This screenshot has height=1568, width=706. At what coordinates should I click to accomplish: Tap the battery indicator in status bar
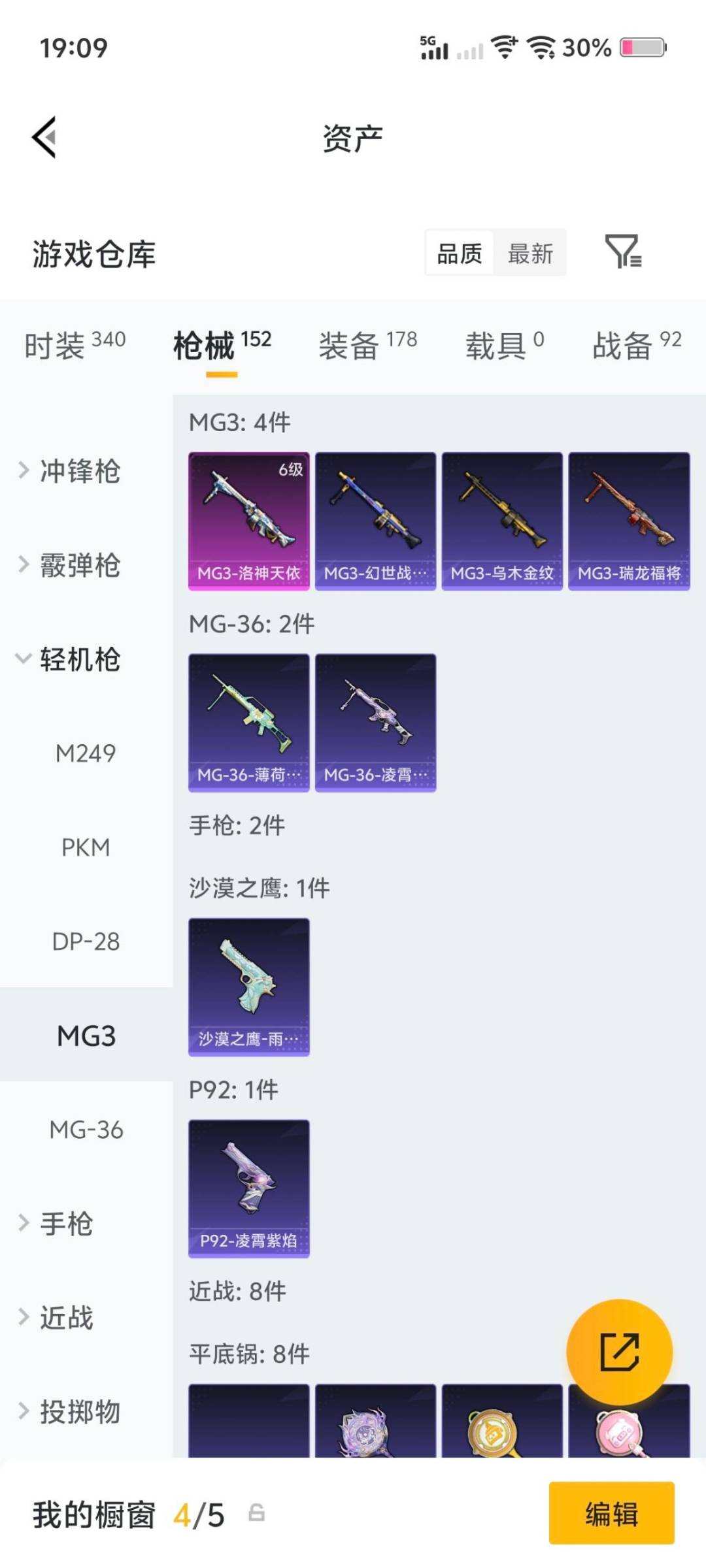click(641, 47)
